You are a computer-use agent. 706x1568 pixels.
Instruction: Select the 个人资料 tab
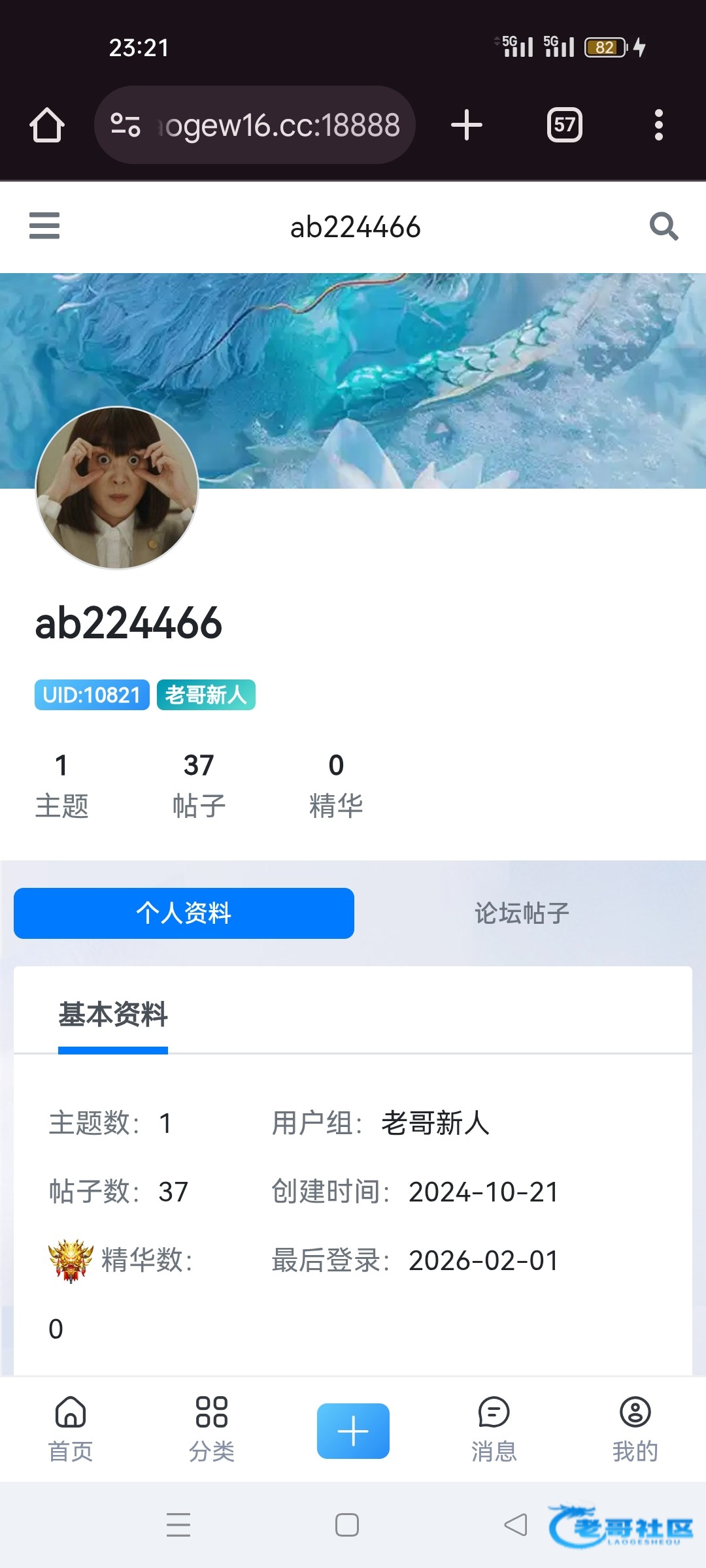[x=184, y=913]
